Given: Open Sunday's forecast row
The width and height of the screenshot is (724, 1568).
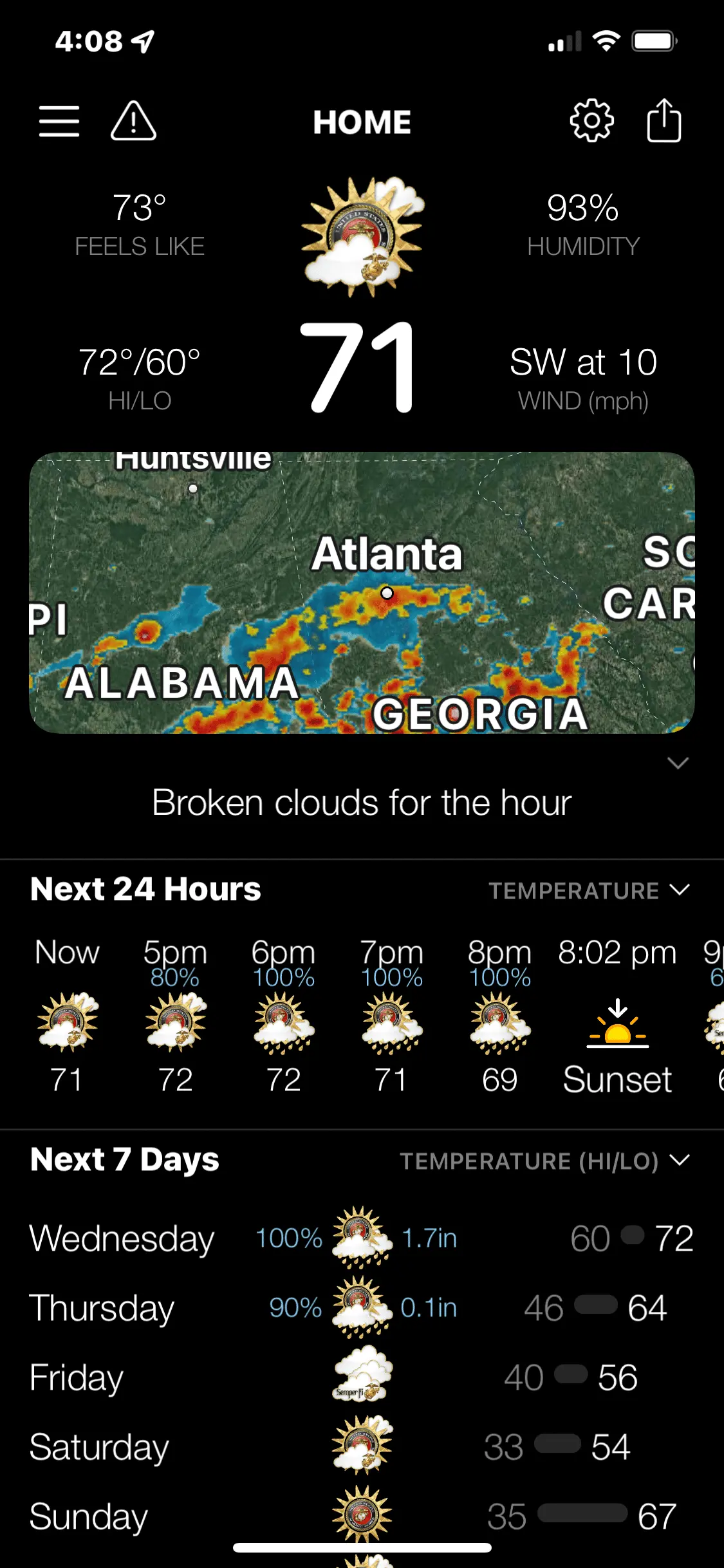Looking at the screenshot, I should (x=362, y=1517).
